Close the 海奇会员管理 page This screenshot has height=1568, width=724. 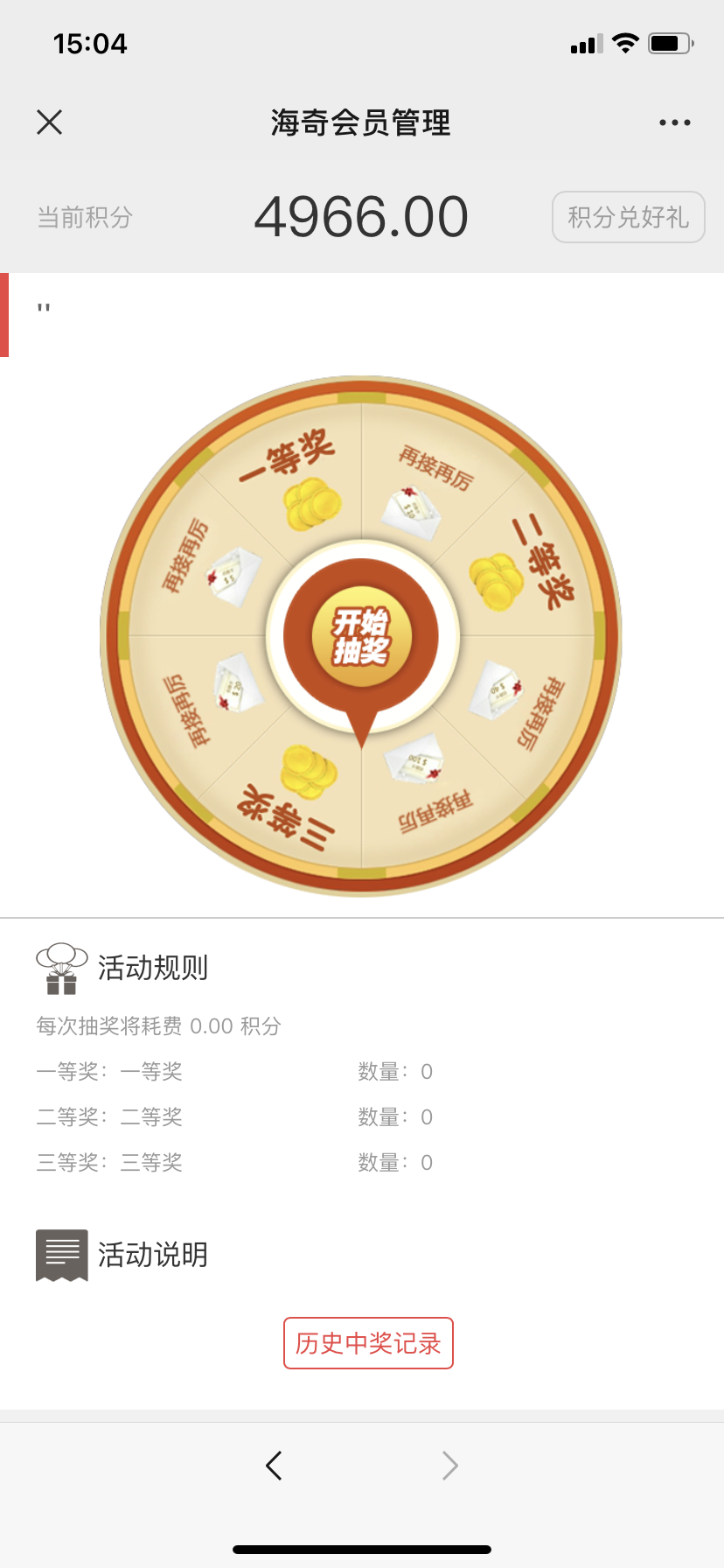pyautogui.click(x=50, y=122)
